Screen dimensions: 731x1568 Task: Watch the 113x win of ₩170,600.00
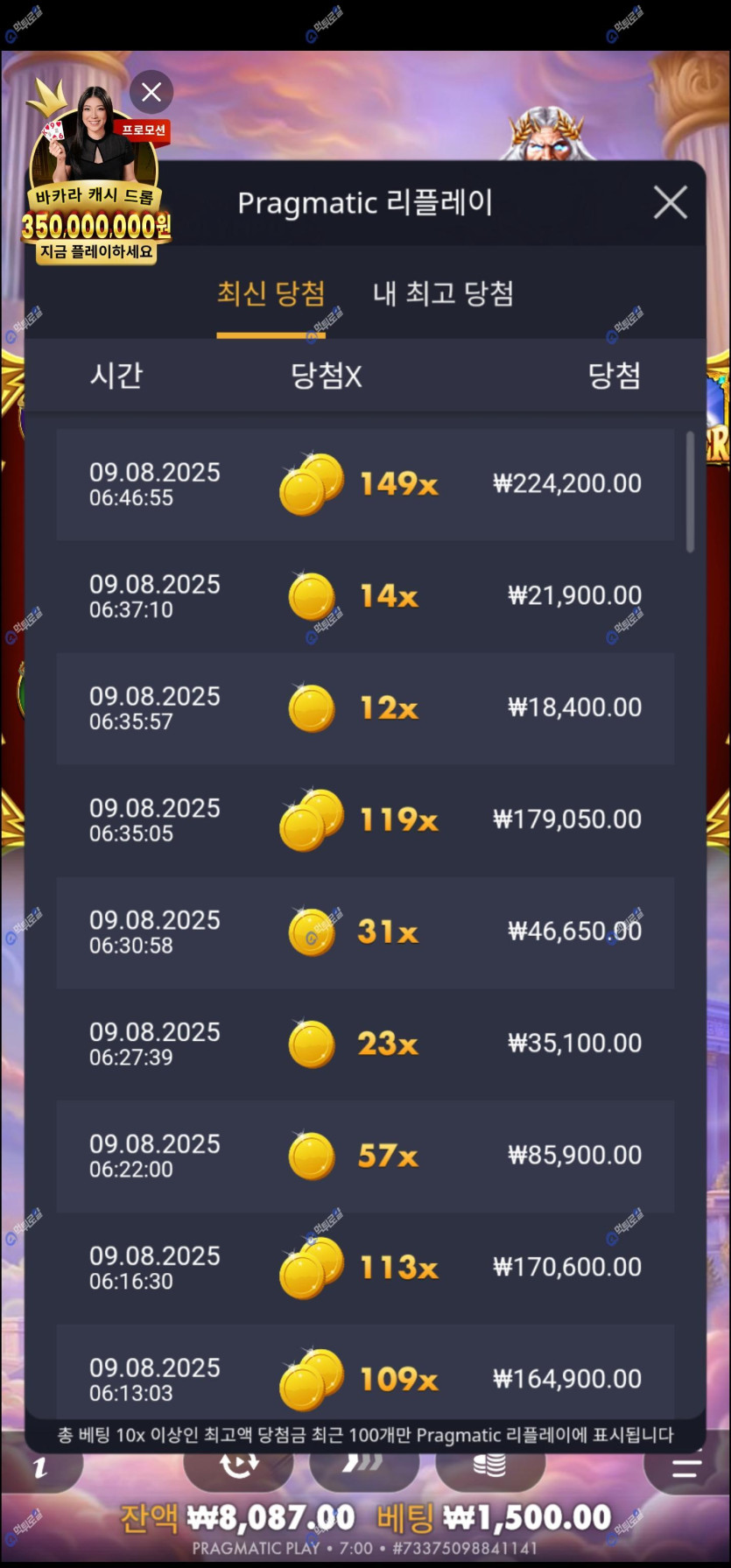point(365,1268)
